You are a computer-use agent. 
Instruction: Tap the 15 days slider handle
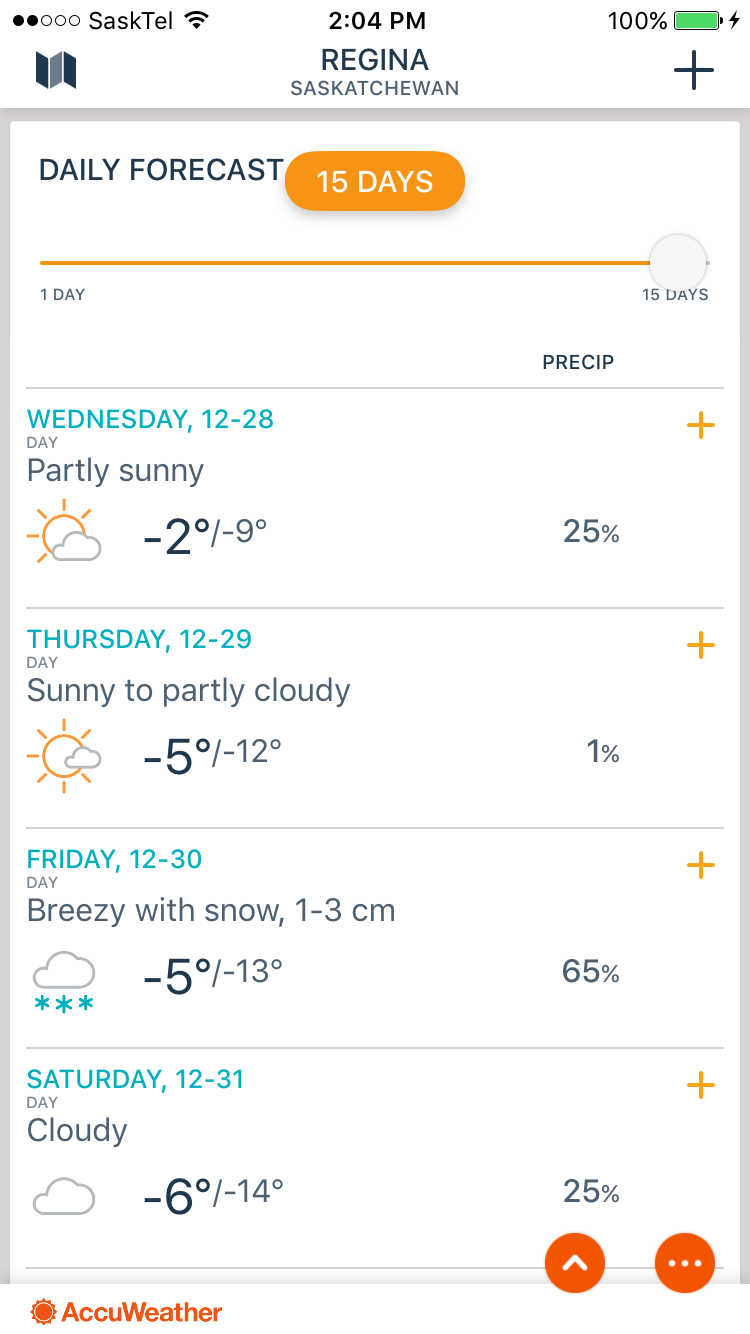(x=677, y=263)
